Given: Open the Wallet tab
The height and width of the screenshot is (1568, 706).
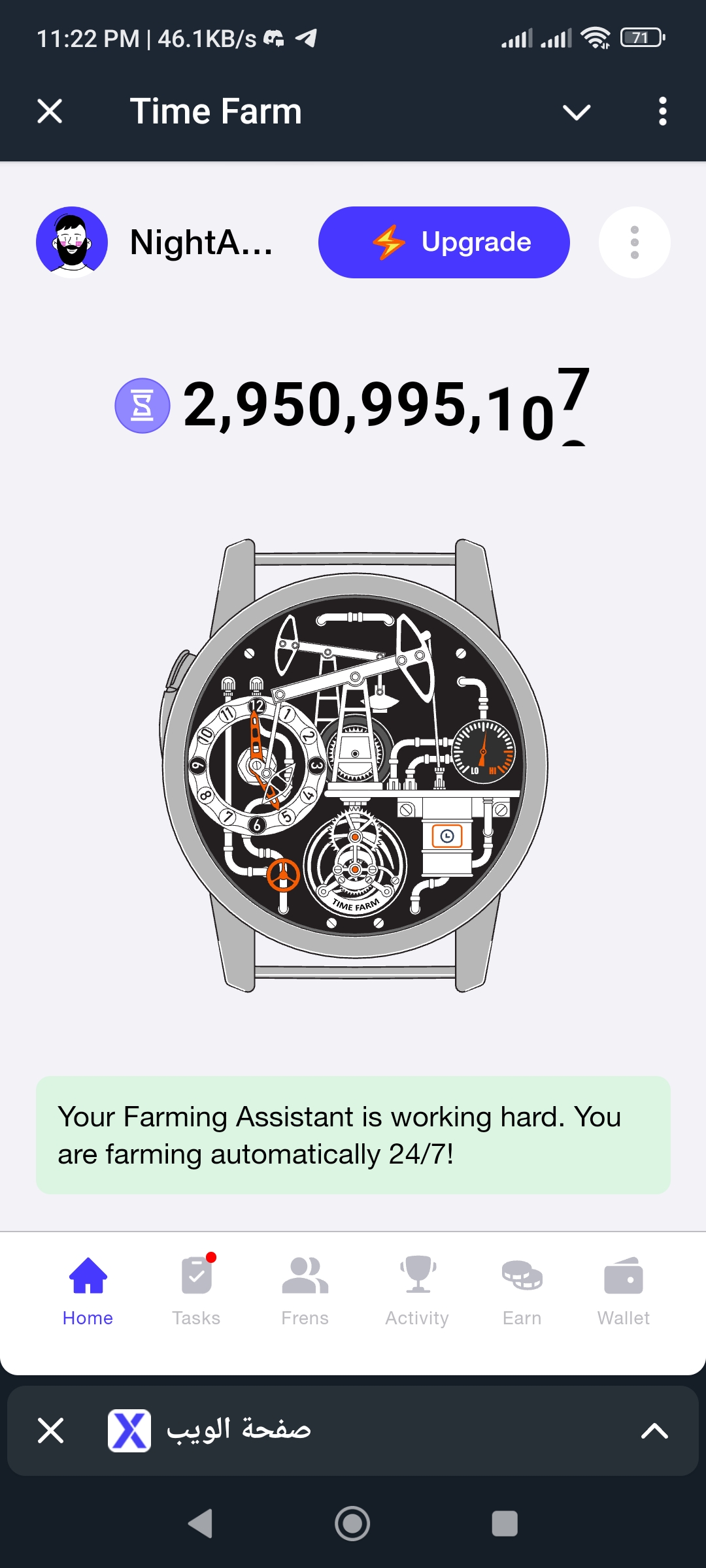Looking at the screenshot, I should click(623, 1291).
